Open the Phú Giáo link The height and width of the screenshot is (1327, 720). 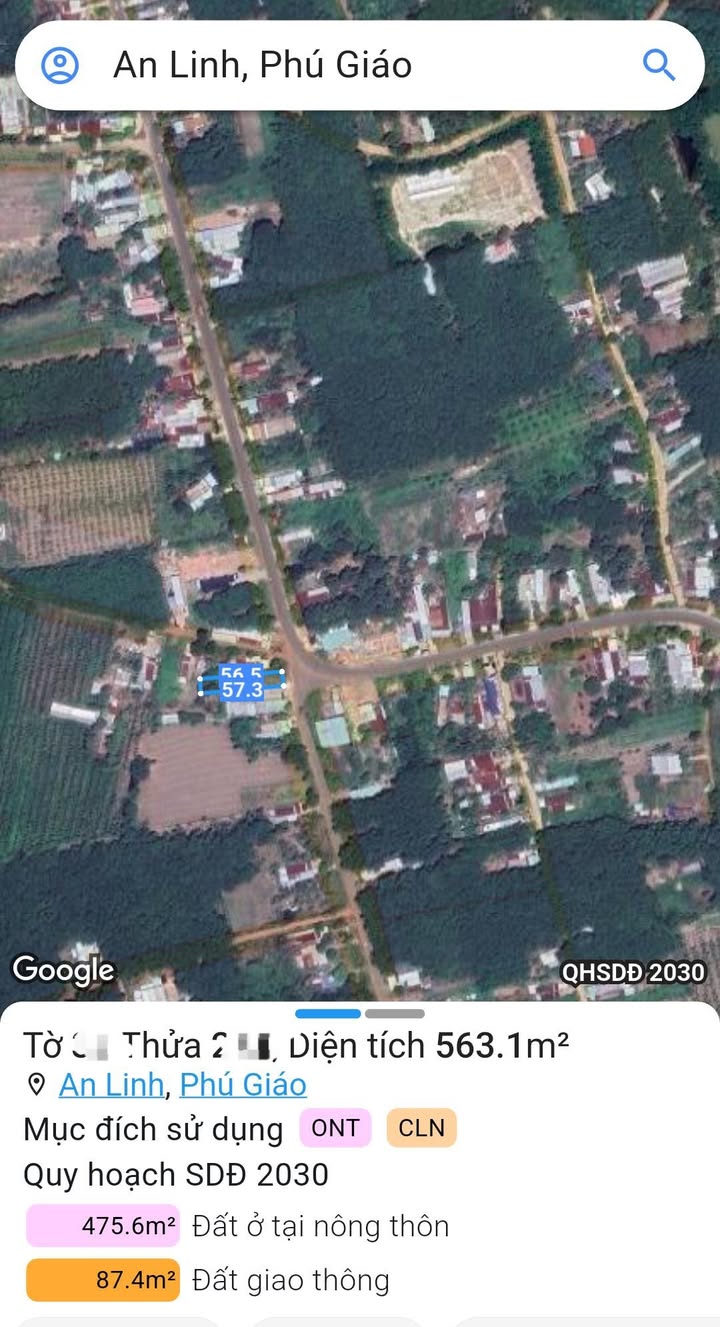pos(243,1085)
